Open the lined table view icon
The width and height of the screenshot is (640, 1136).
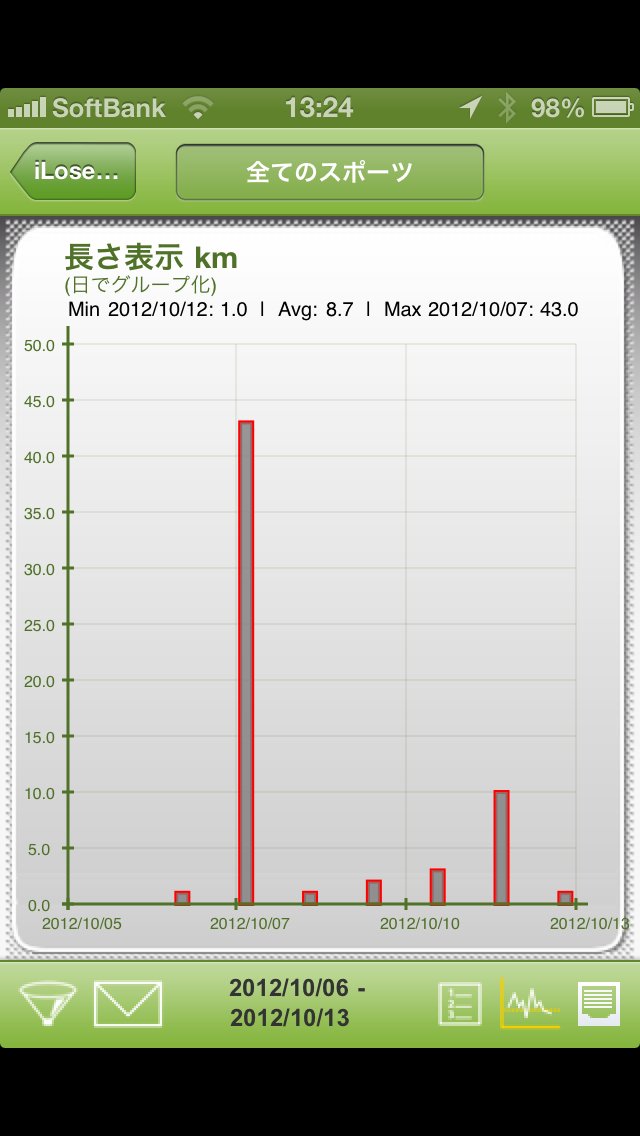[x=599, y=1003]
